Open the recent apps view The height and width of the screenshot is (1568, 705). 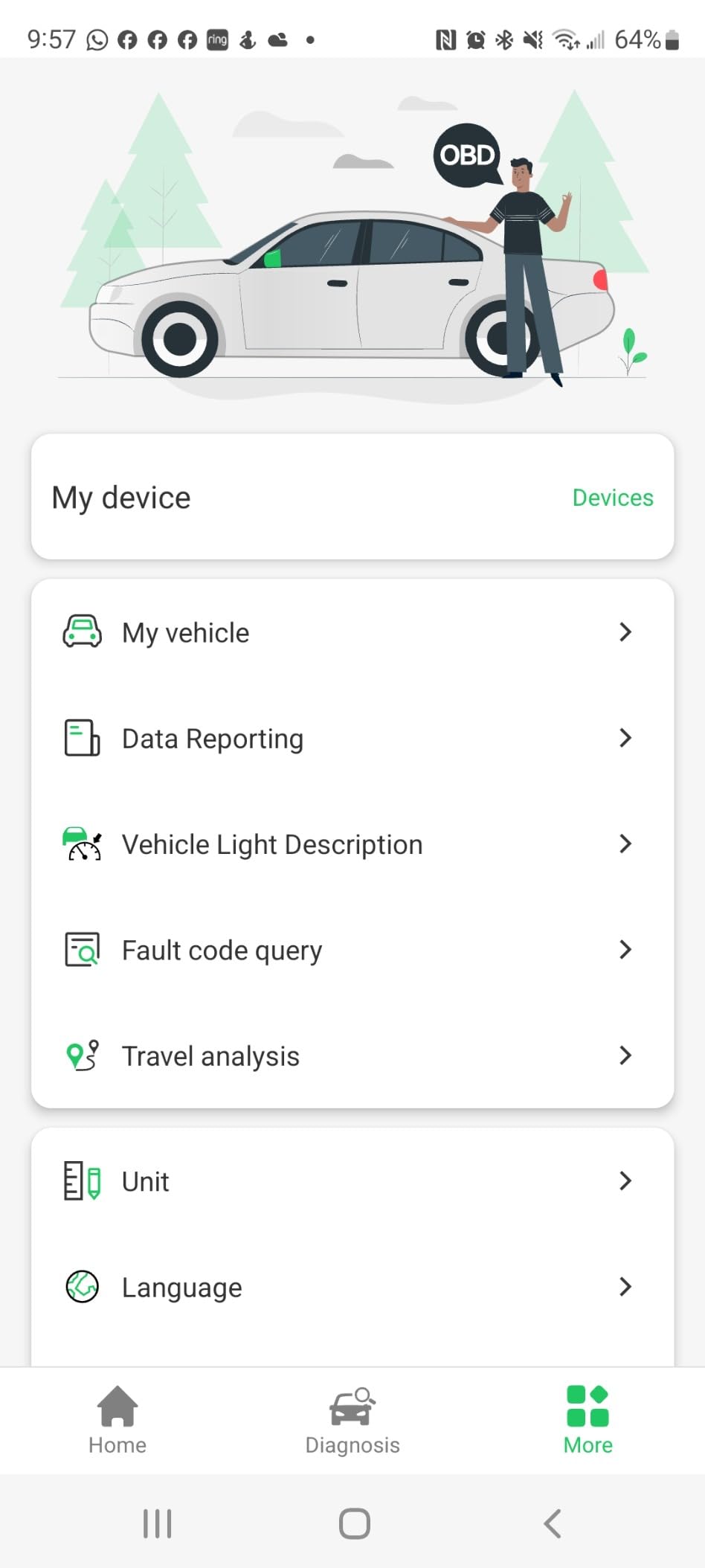click(157, 1523)
